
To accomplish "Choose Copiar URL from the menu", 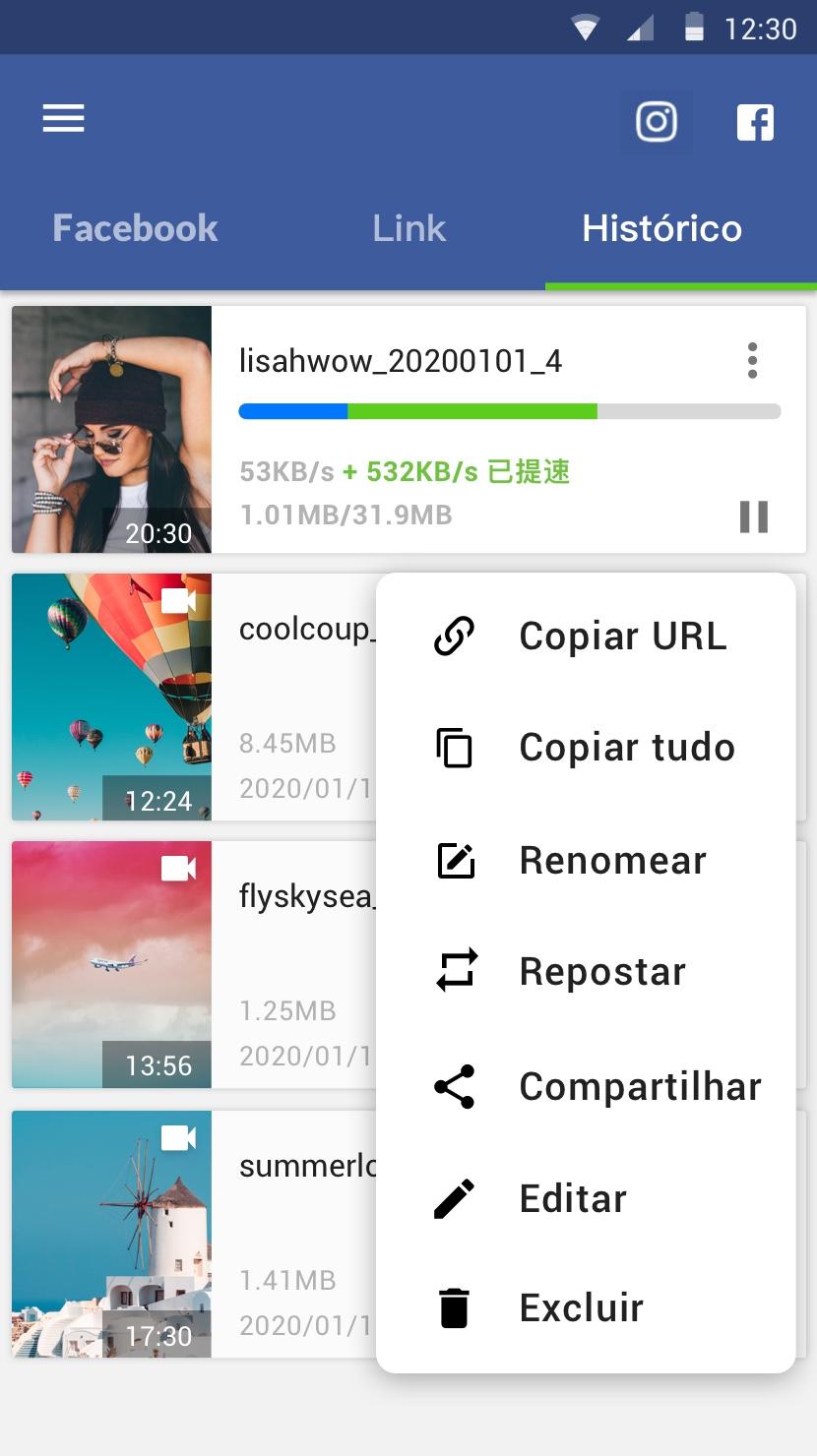I will (x=586, y=637).
